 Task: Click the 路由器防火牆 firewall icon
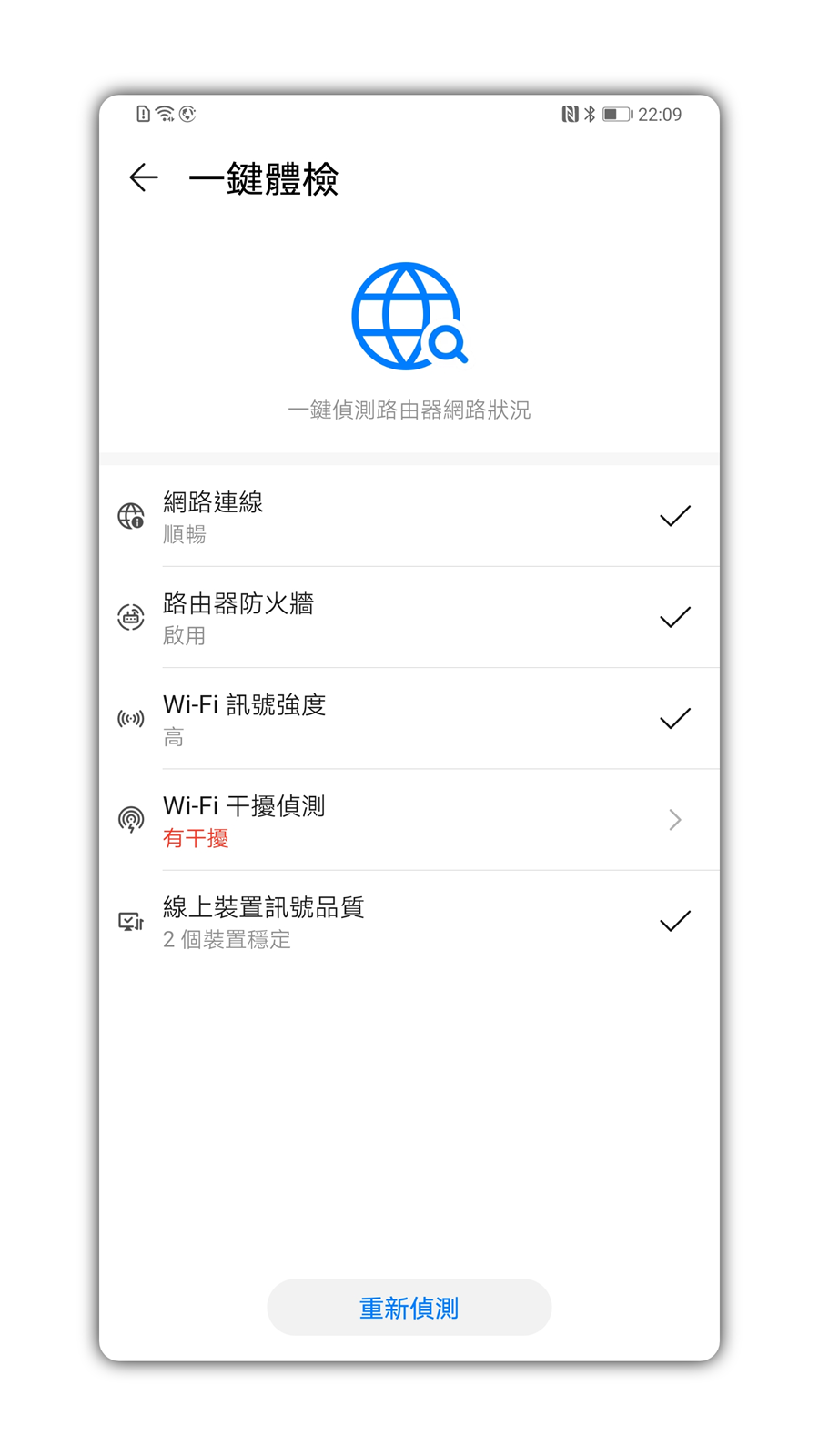click(x=131, y=617)
